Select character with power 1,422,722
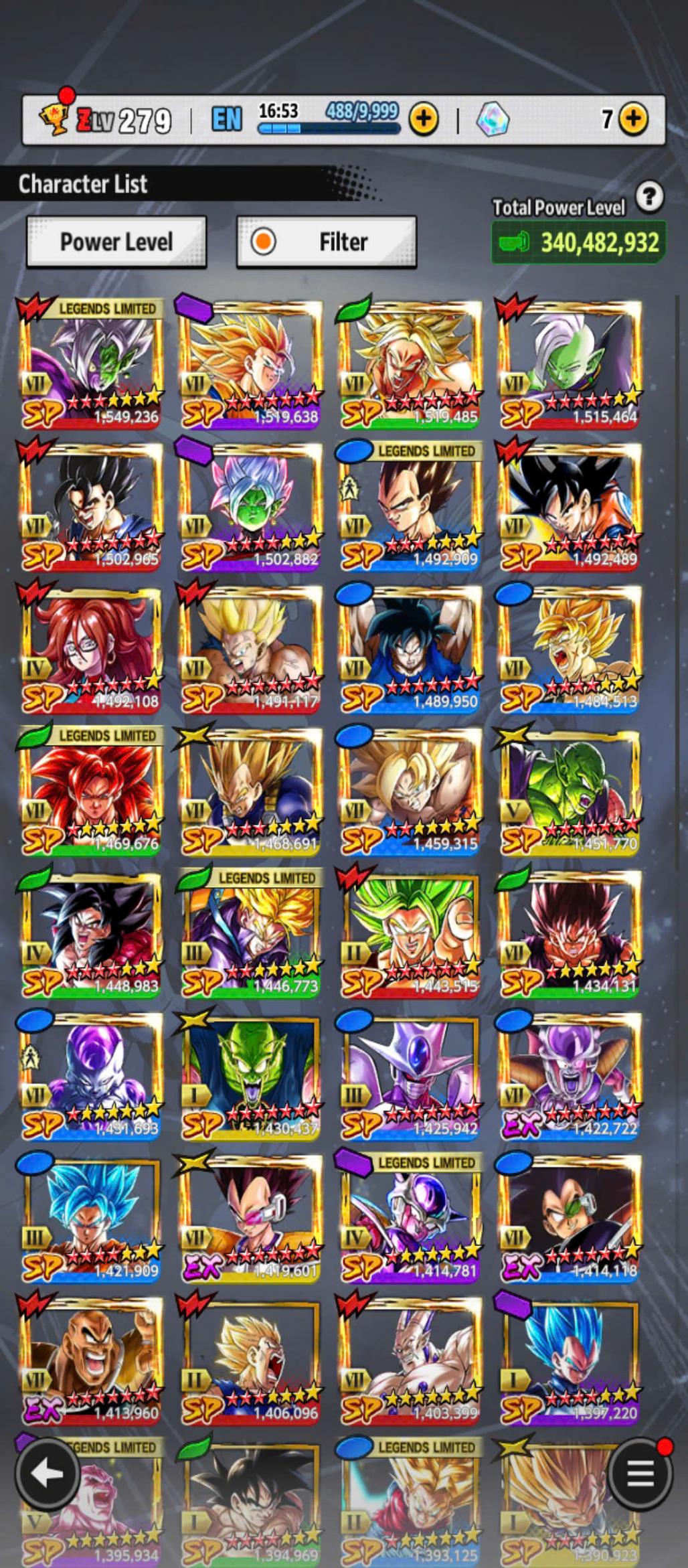The width and height of the screenshot is (688, 1568). pos(569,1075)
